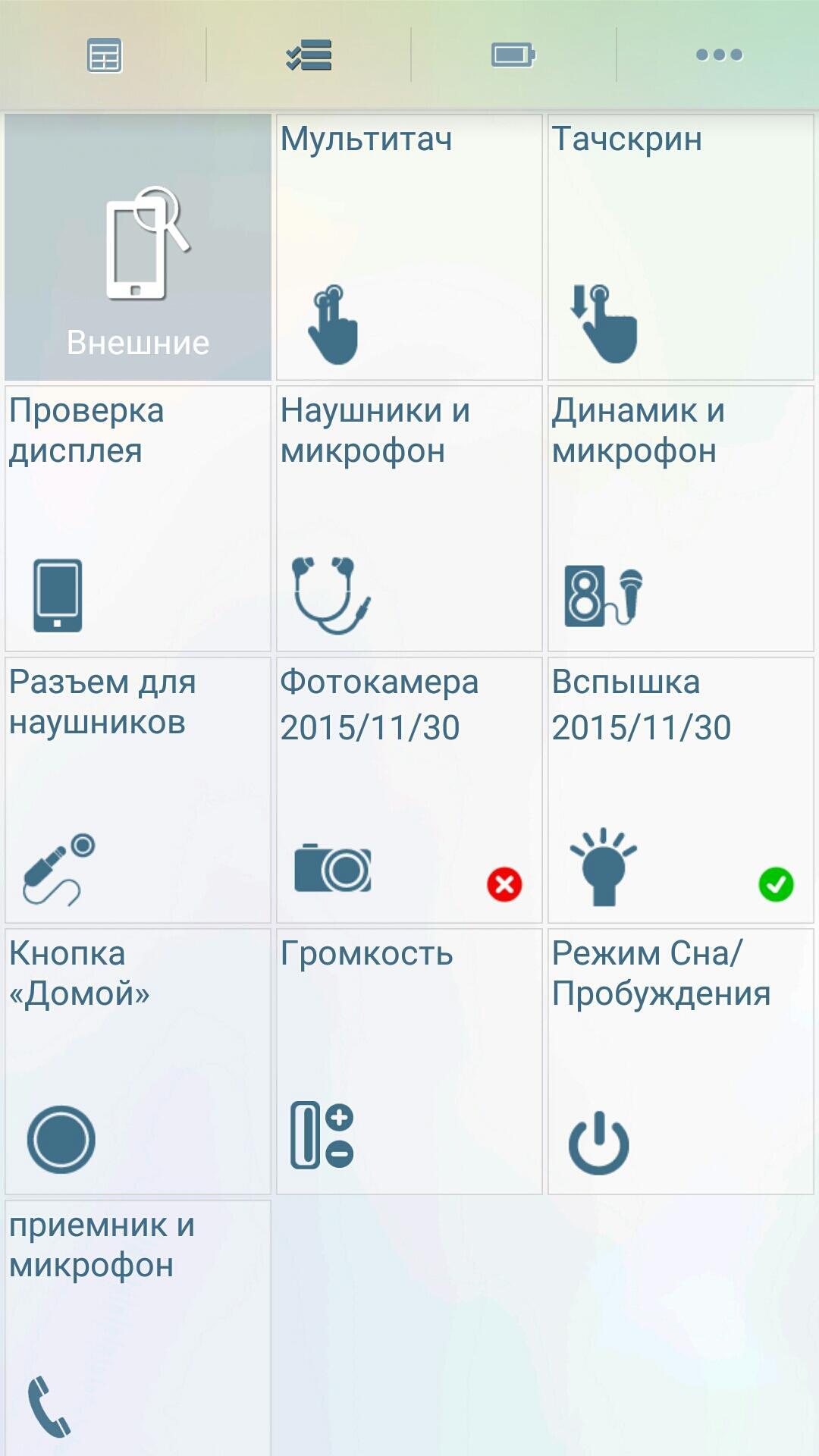This screenshot has height=1456, width=819.
Task: Start the Громкость buttons test
Action: [x=409, y=1062]
